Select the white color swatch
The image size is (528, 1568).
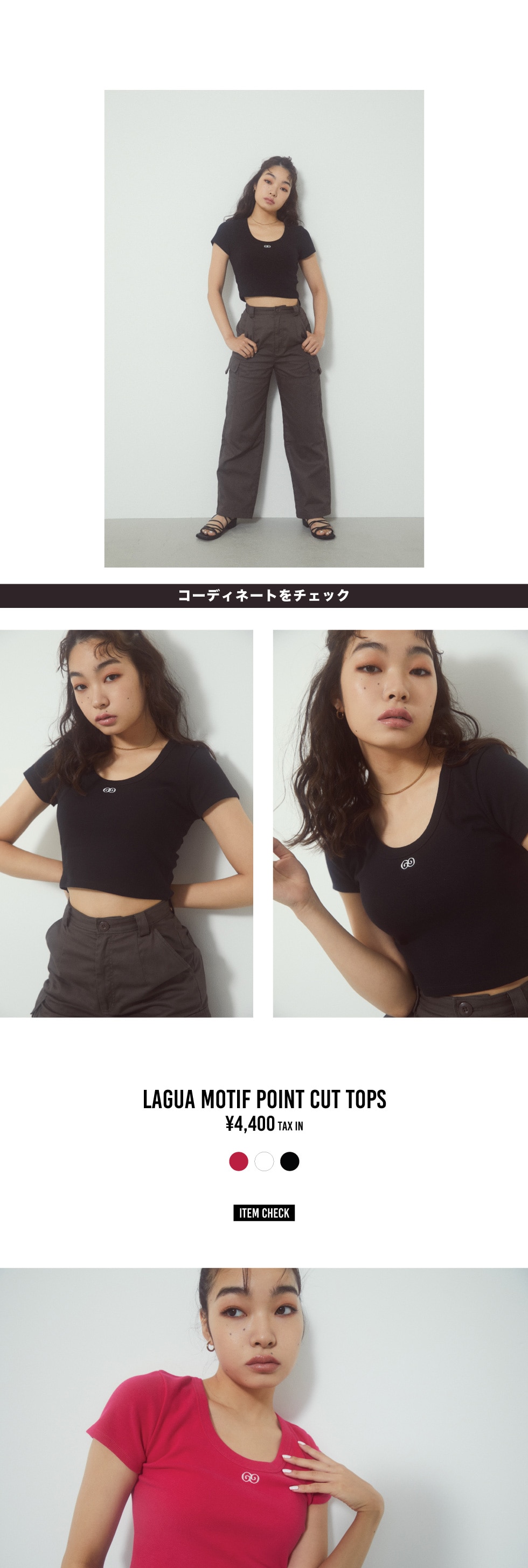pos(263,1161)
